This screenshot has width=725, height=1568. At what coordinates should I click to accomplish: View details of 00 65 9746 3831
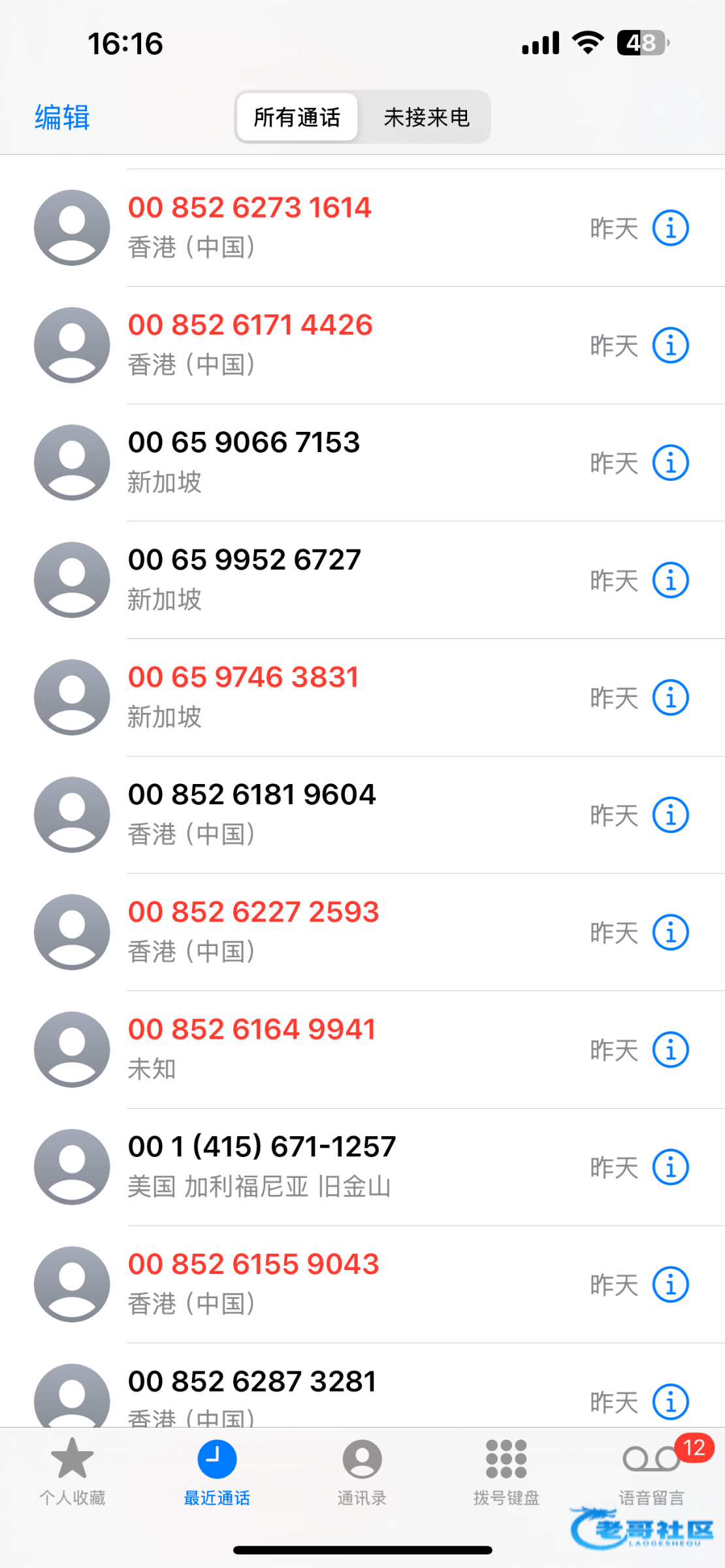(671, 697)
